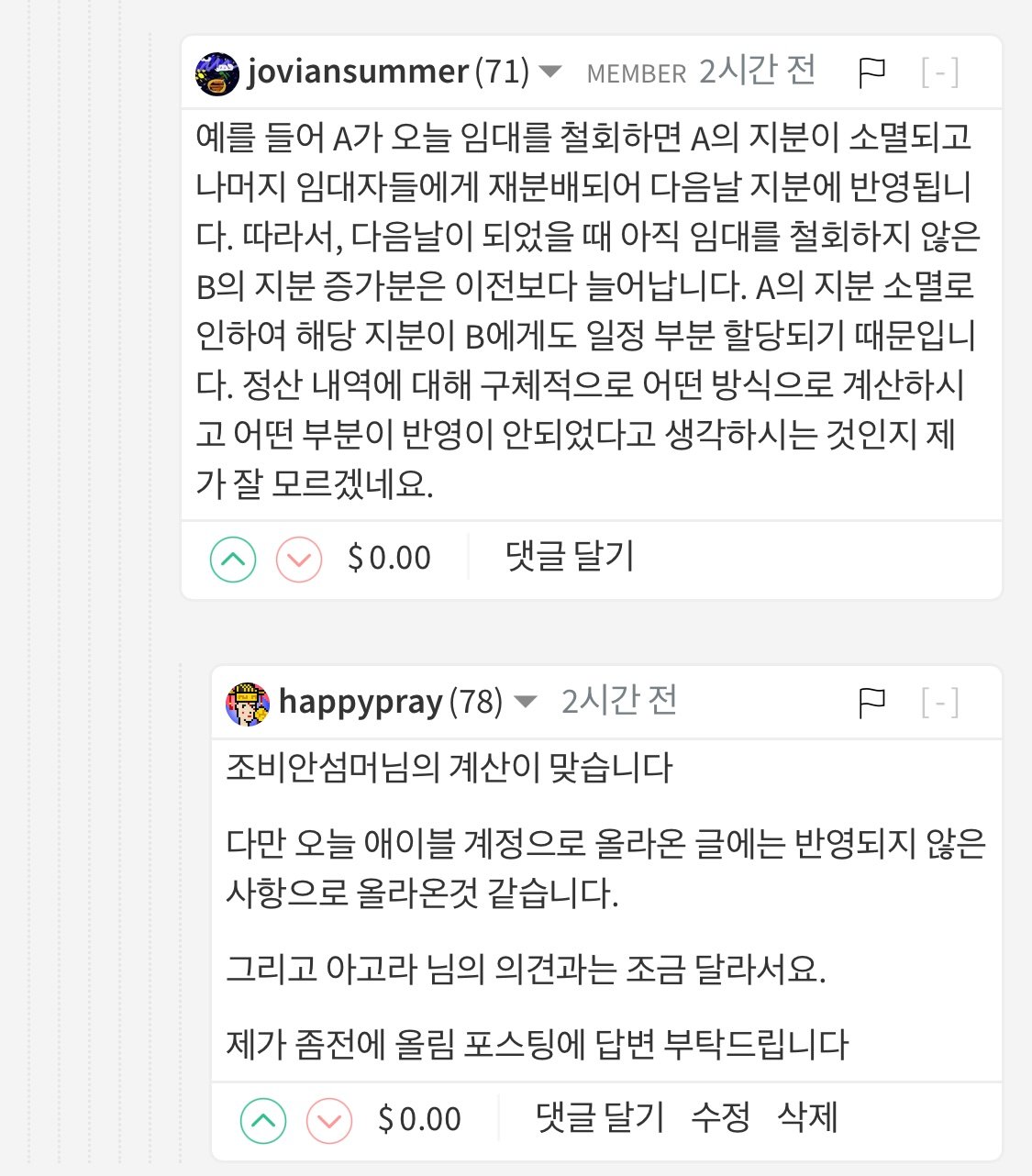This screenshot has width=1032, height=1176.
Task: Open 2시간 전 timestamp on joviansummer's comment
Action: (x=757, y=71)
